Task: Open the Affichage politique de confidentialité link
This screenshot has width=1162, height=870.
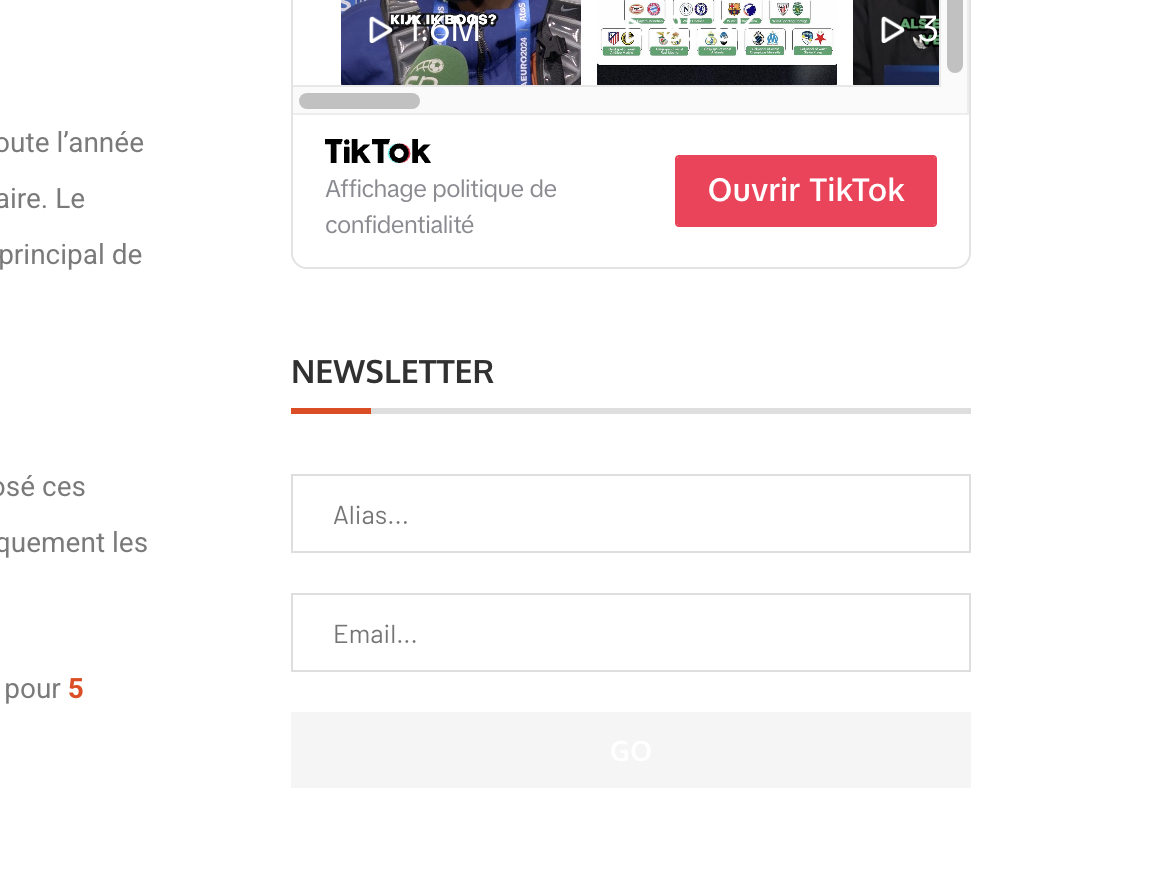Action: point(440,206)
